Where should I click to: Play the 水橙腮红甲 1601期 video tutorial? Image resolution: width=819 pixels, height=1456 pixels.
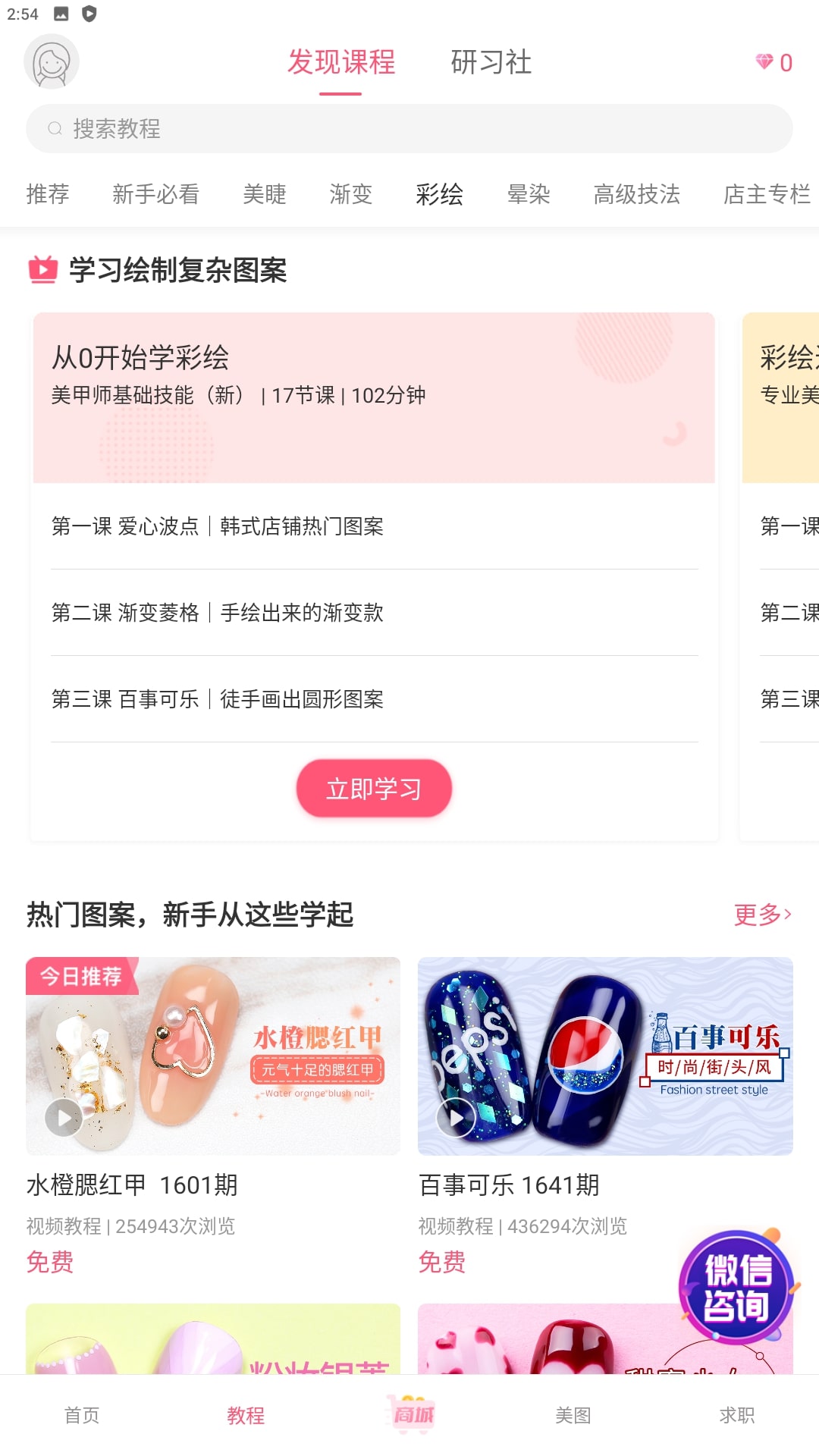[64, 1117]
